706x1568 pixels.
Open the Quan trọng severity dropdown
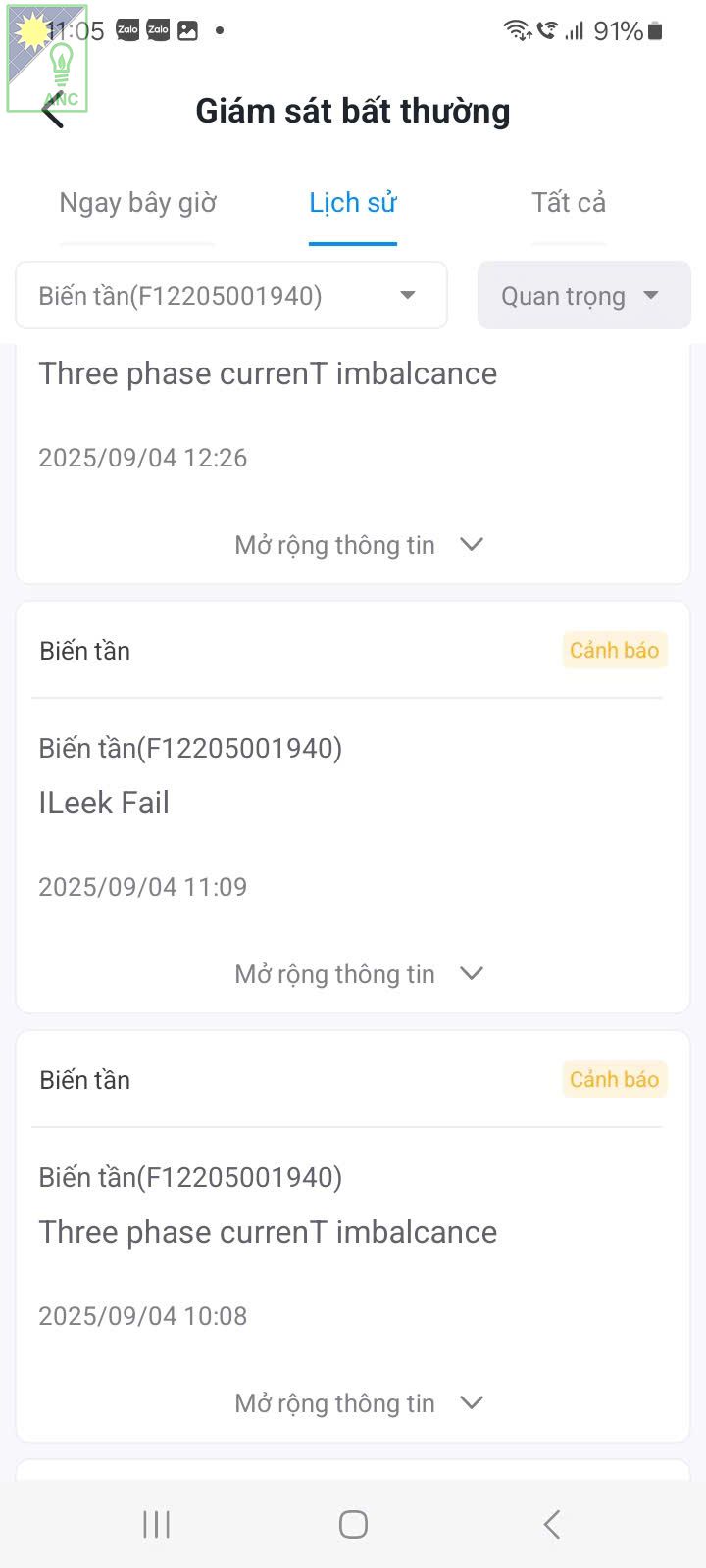(x=583, y=295)
